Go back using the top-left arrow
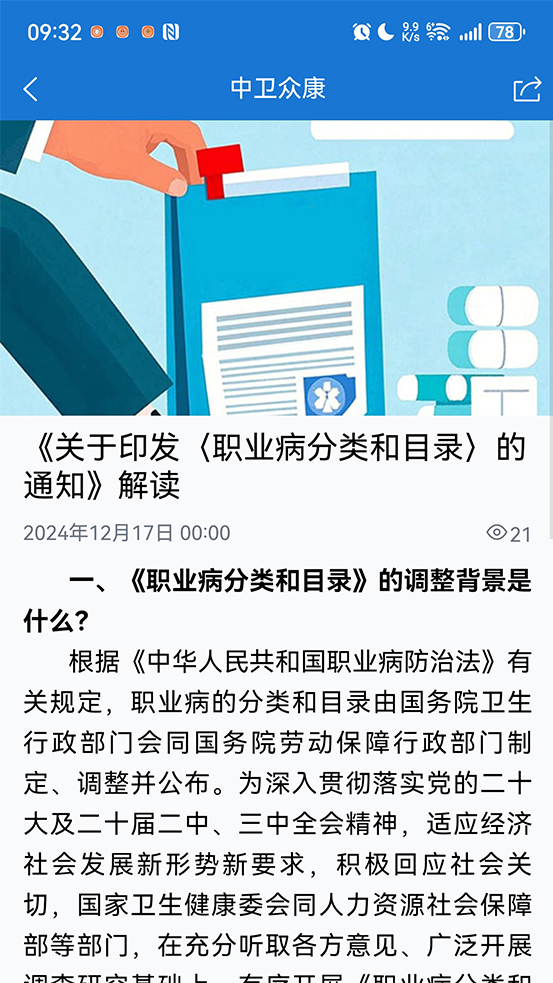Image resolution: width=553 pixels, height=983 pixels. pos(30,89)
